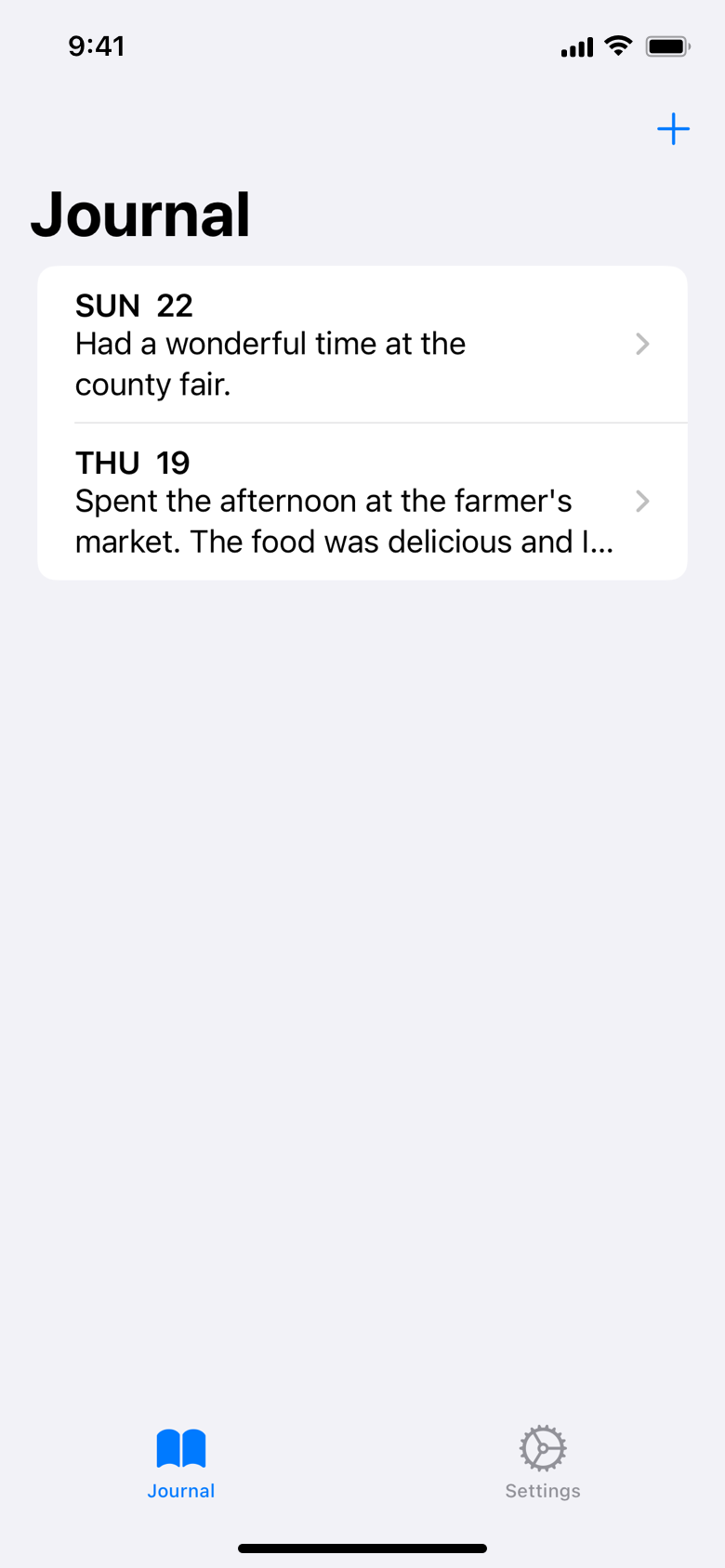The height and width of the screenshot is (1568, 725).
Task: Add a new journal entry
Action: [x=673, y=129]
